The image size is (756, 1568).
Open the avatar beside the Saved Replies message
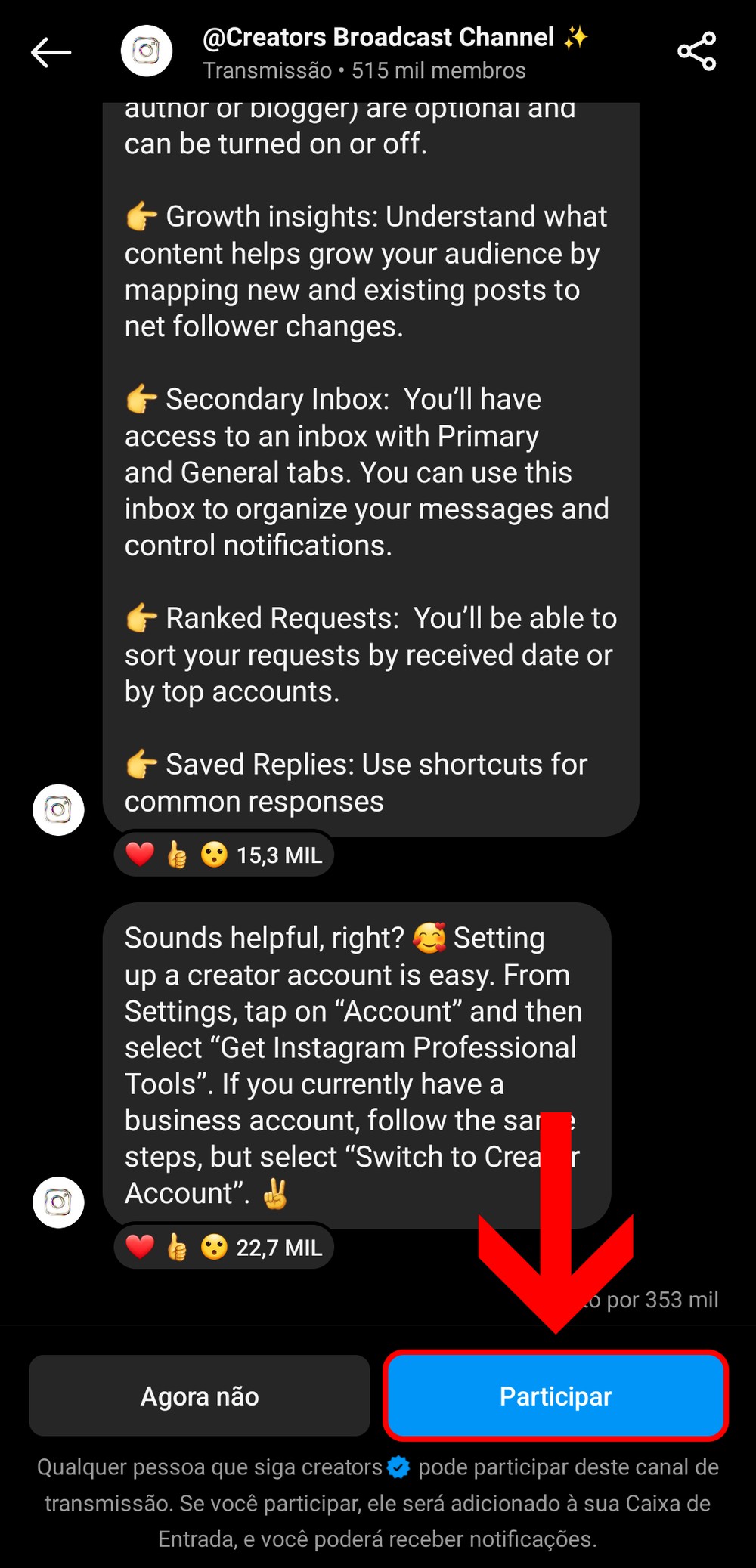[58, 809]
